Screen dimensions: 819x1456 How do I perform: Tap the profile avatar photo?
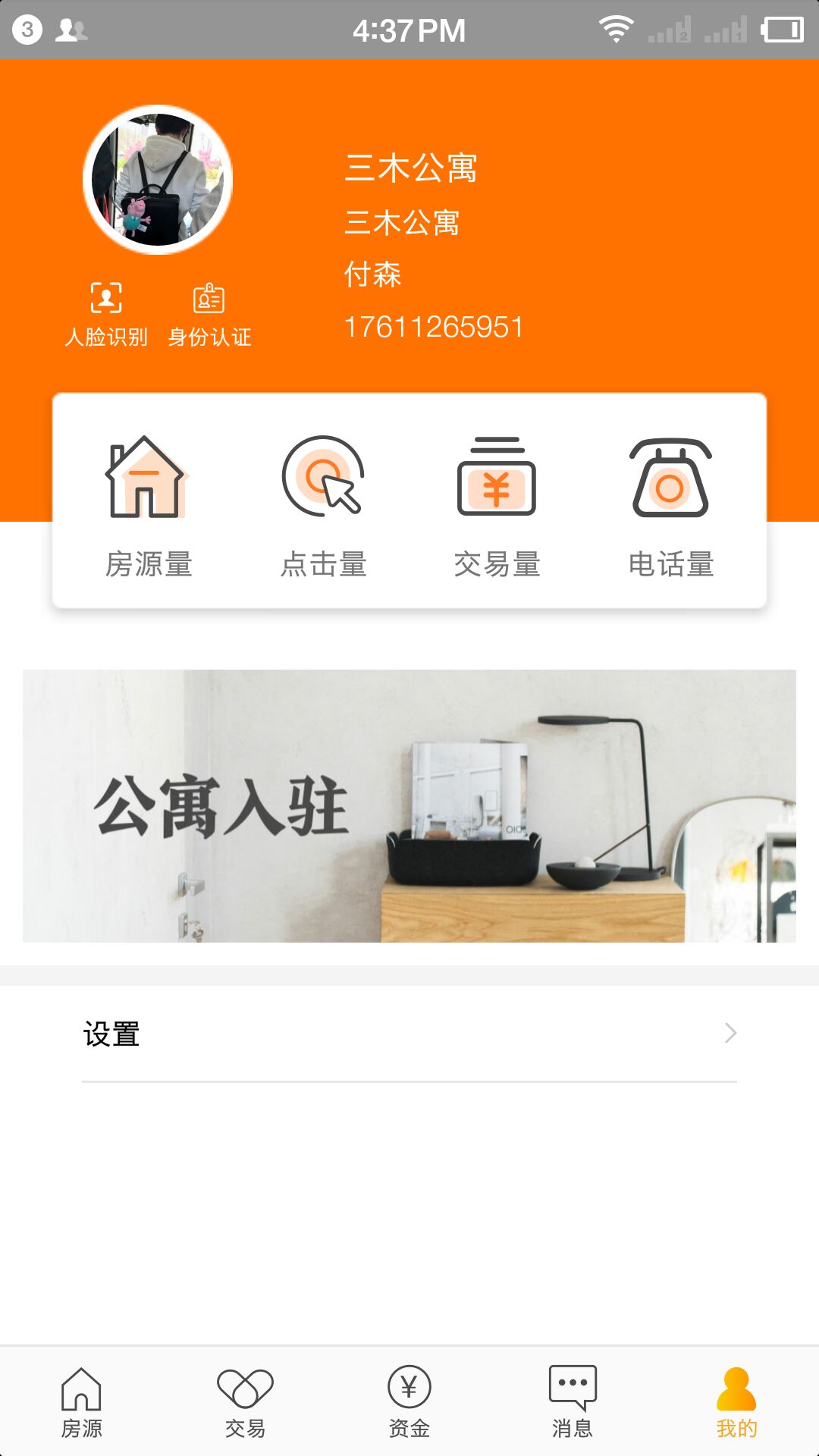pyautogui.click(x=158, y=180)
